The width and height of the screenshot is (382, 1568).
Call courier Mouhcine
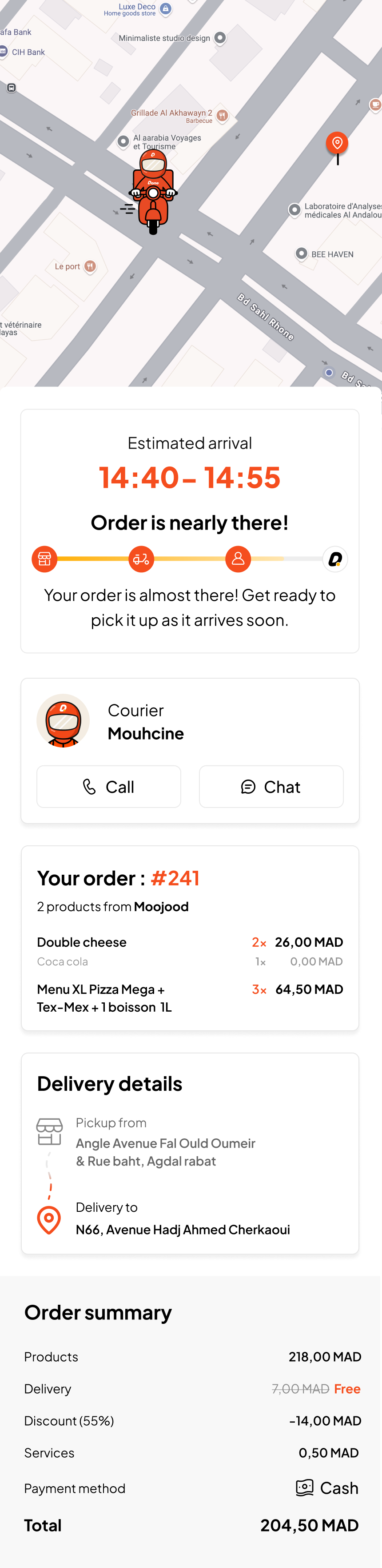109,786
